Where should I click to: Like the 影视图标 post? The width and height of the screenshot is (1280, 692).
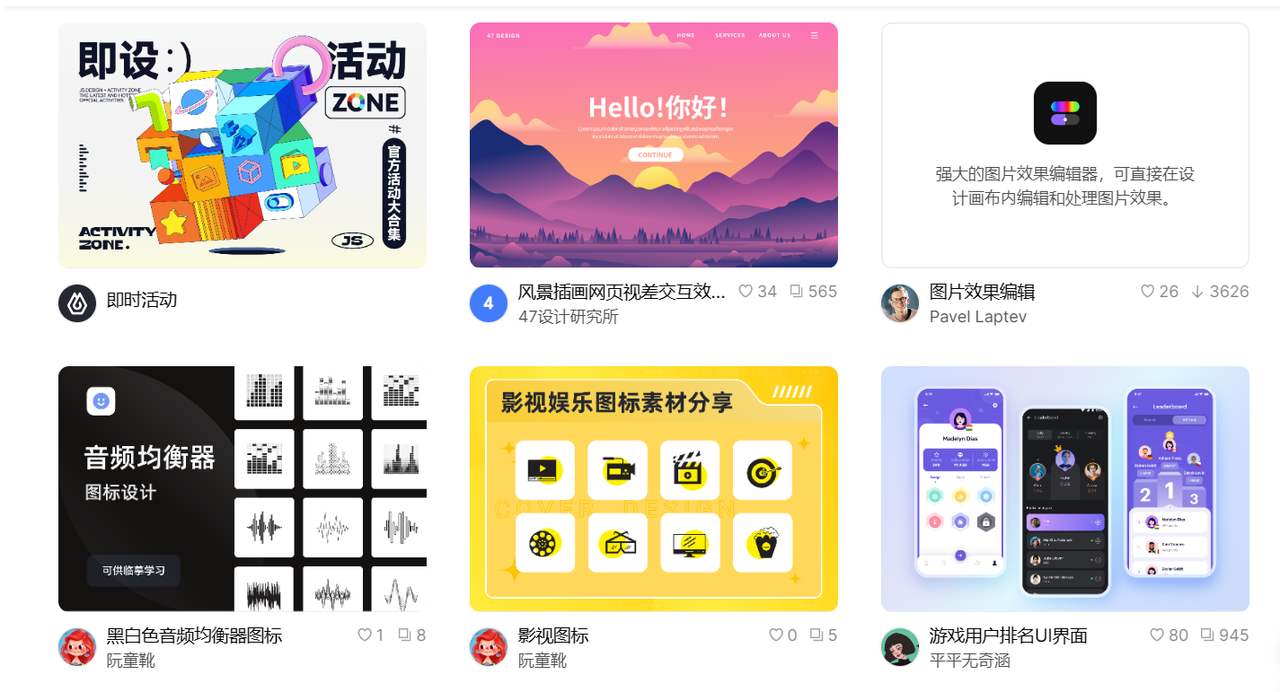point(776,635)
